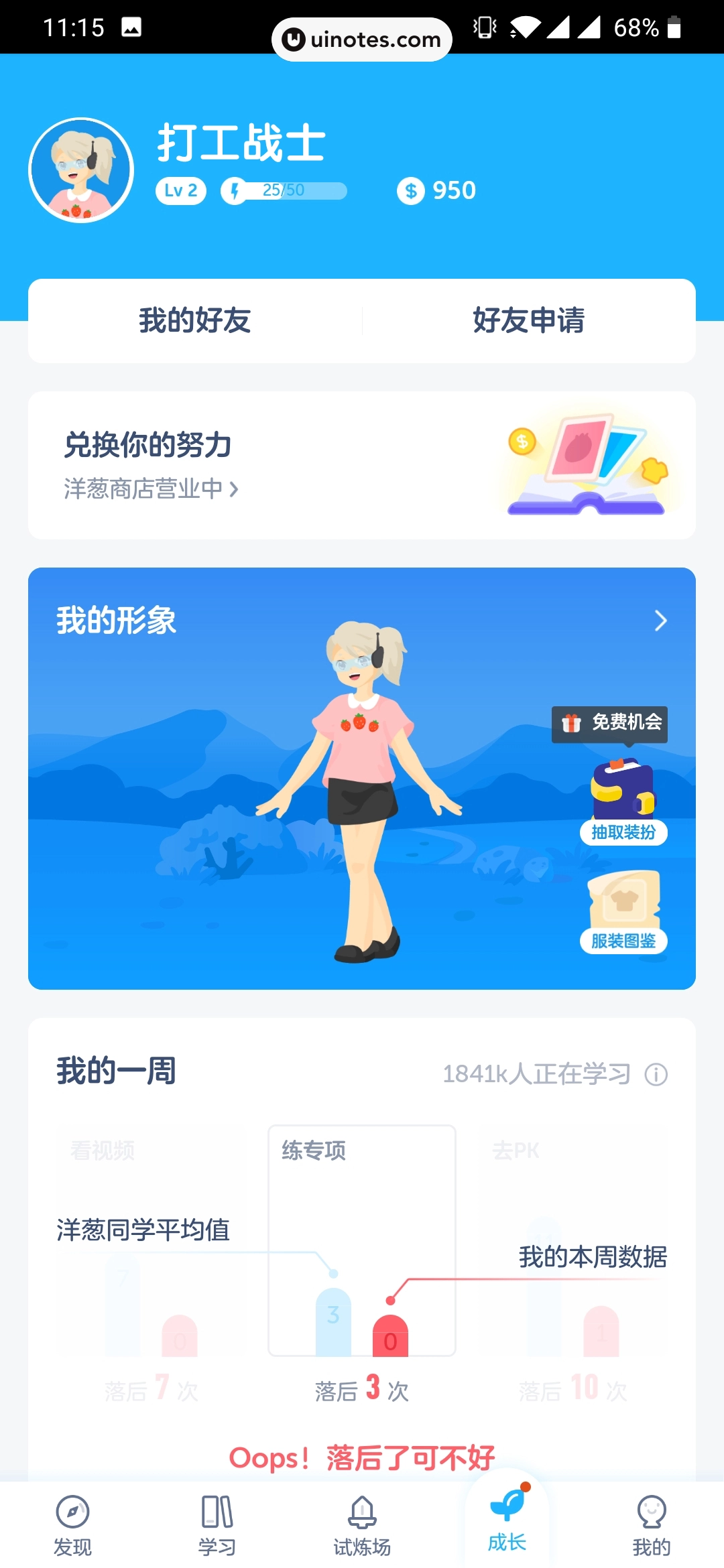Open the info icon next to 1841k人正在学习
Viewport: 724px width, 1568px height.
tap(655, 1073)
